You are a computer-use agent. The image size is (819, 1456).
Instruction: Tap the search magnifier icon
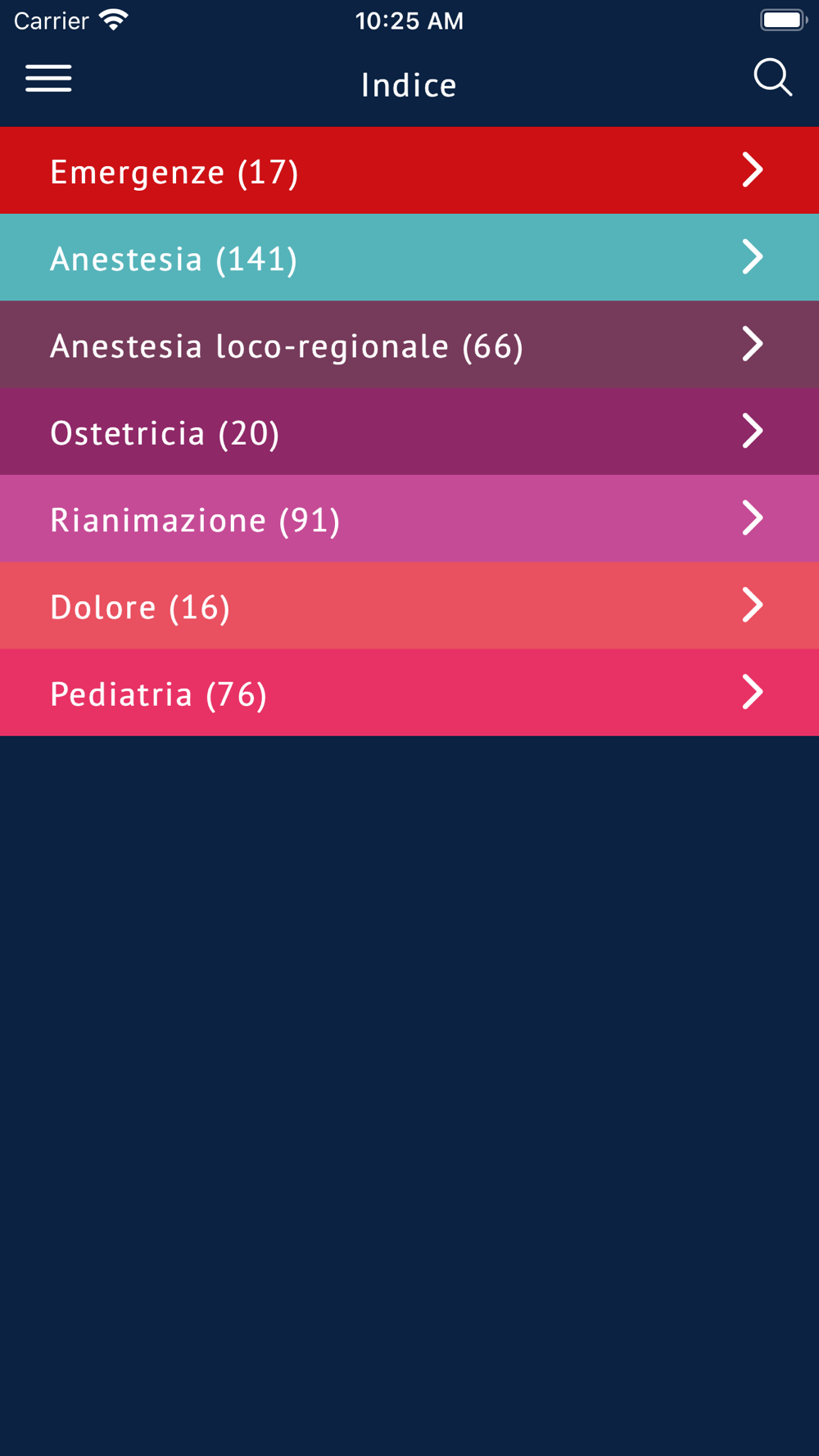pyautogui.click(x=772, y=79)
